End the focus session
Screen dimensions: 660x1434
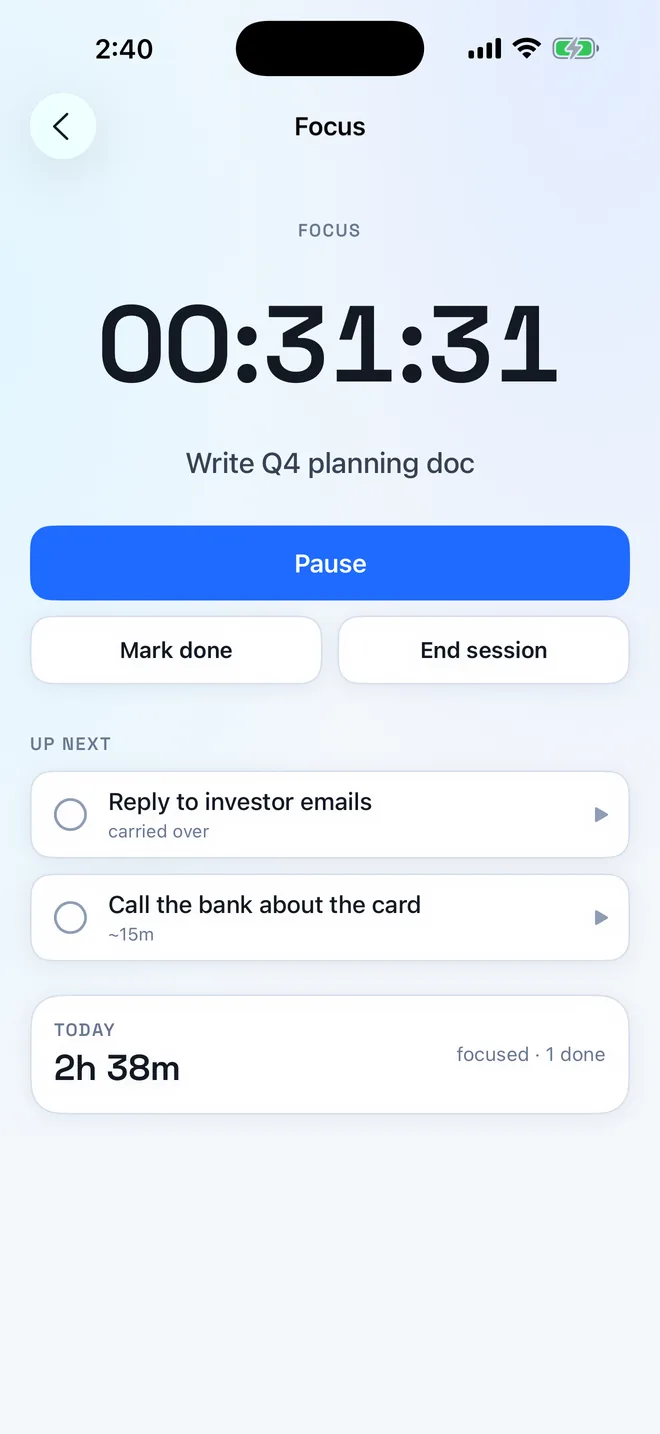tap(484, 650)
